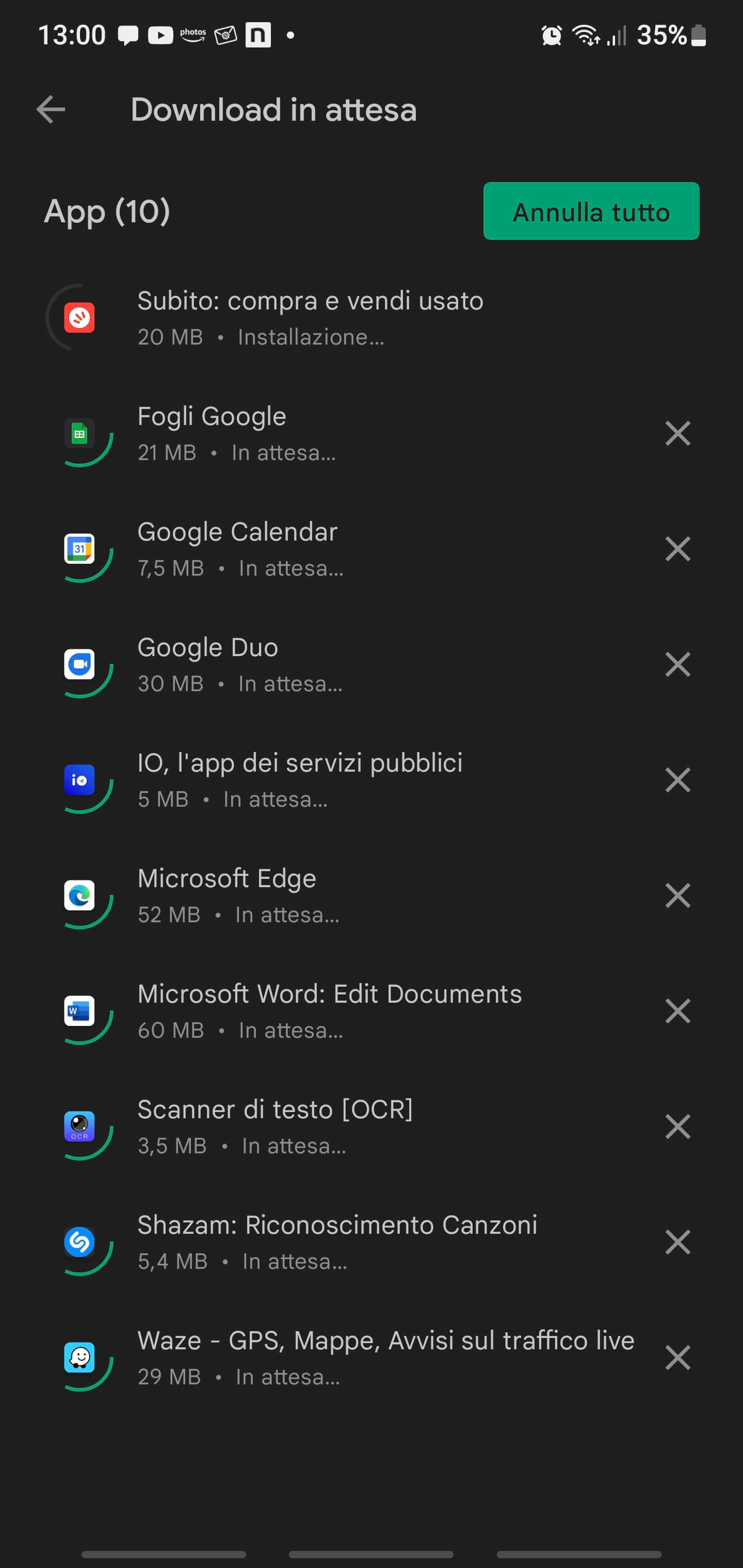This screenshot has width=743, height=1568.
Task: Cancel the IO app download
Action: (x=677, y=780)
